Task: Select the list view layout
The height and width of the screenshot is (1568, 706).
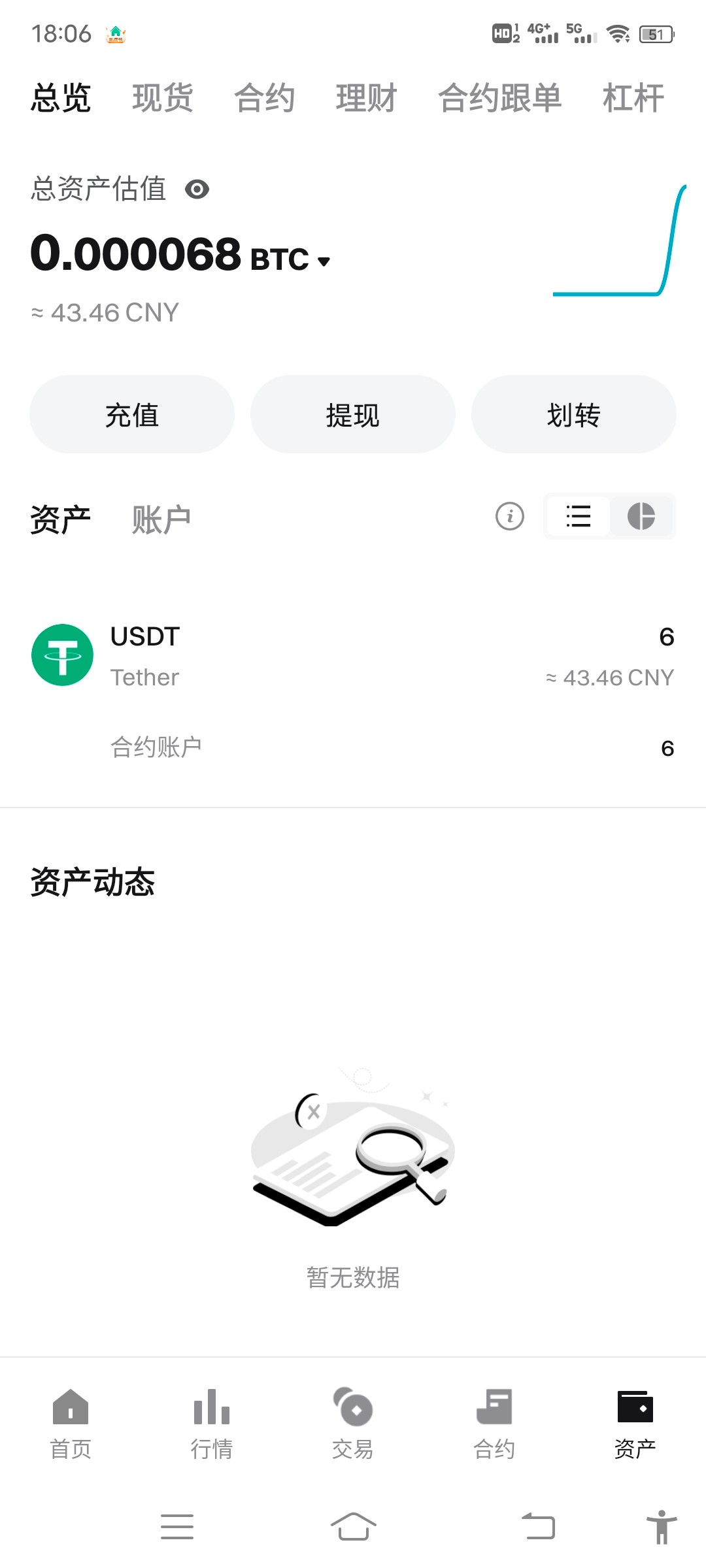Action: (x=579, y=516)
